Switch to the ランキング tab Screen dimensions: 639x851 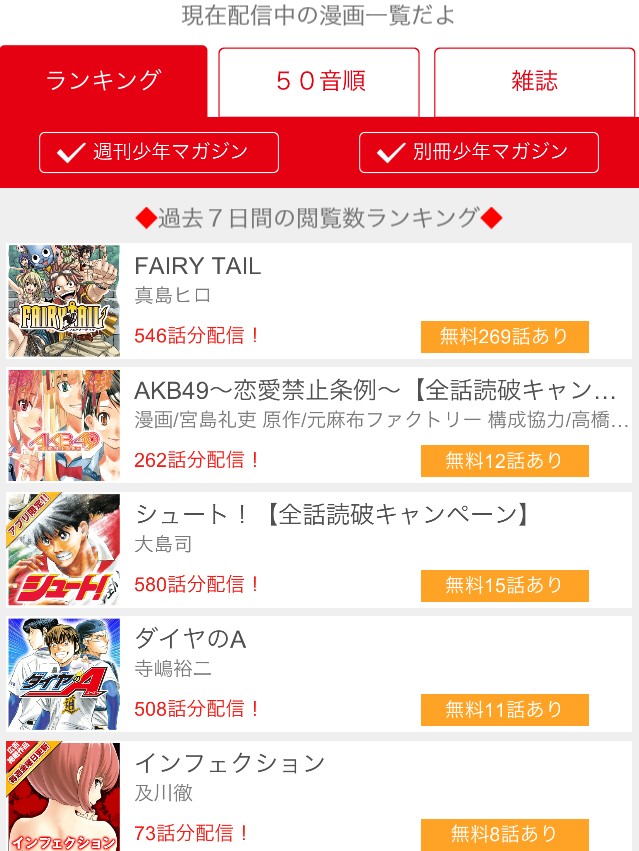click(103, 81)
